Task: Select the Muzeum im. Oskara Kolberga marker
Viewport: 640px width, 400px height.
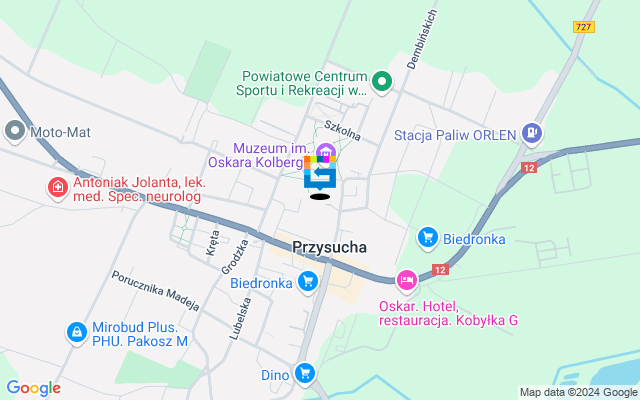Action: [324, 153]
